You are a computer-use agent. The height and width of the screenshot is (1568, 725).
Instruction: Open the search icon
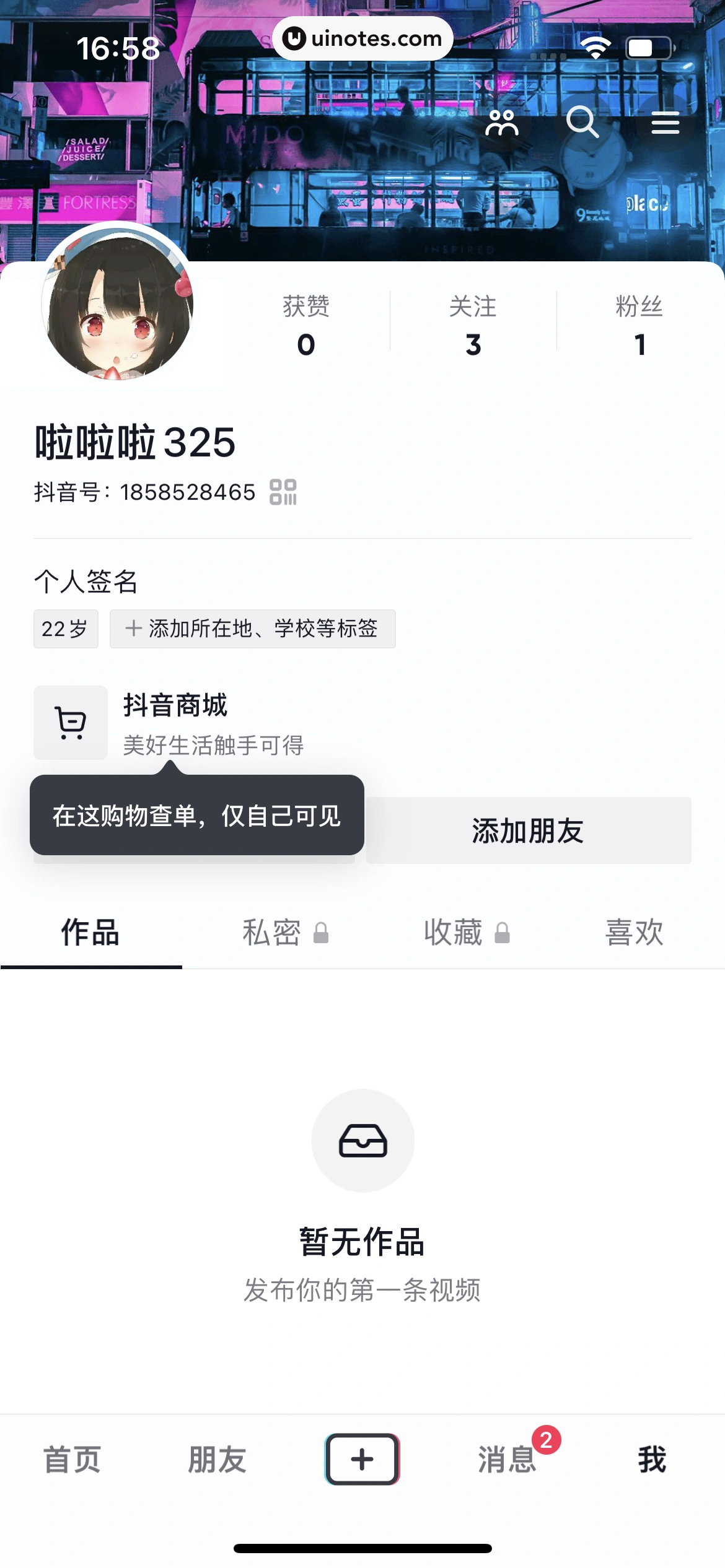coord(582,123)
